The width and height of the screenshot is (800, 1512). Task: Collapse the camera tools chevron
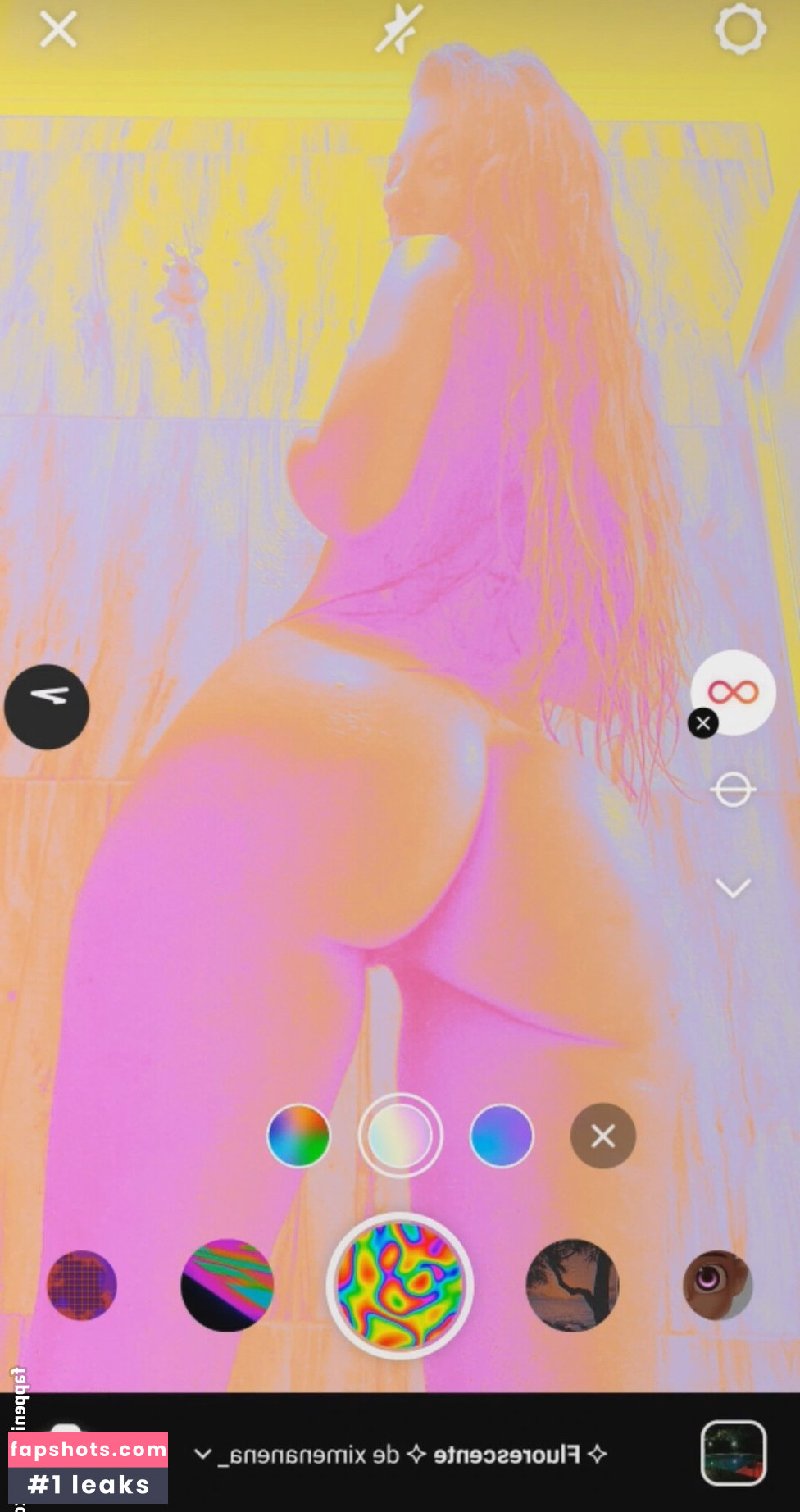click(x=733, y=888)
